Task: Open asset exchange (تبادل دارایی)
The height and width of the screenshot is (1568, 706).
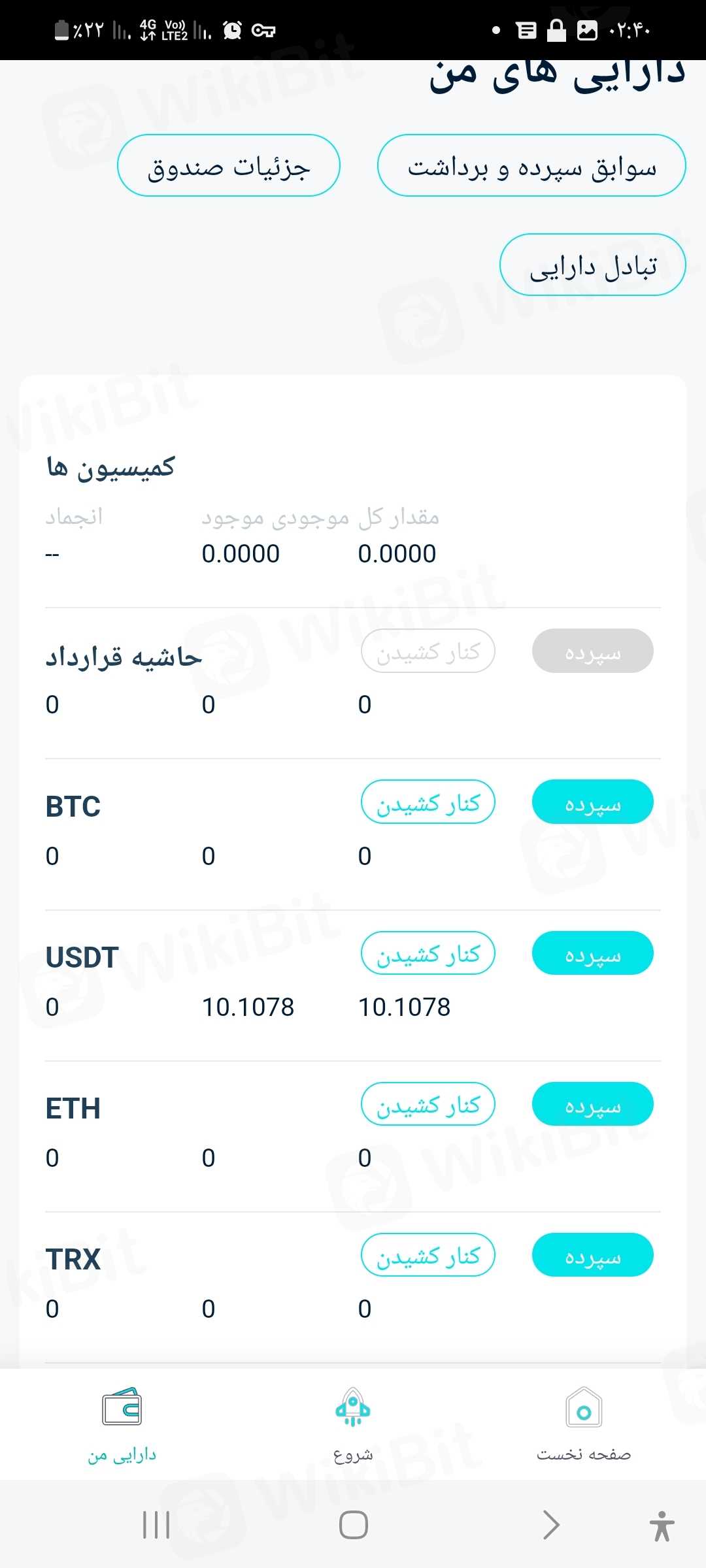Action: pos(592,265)
